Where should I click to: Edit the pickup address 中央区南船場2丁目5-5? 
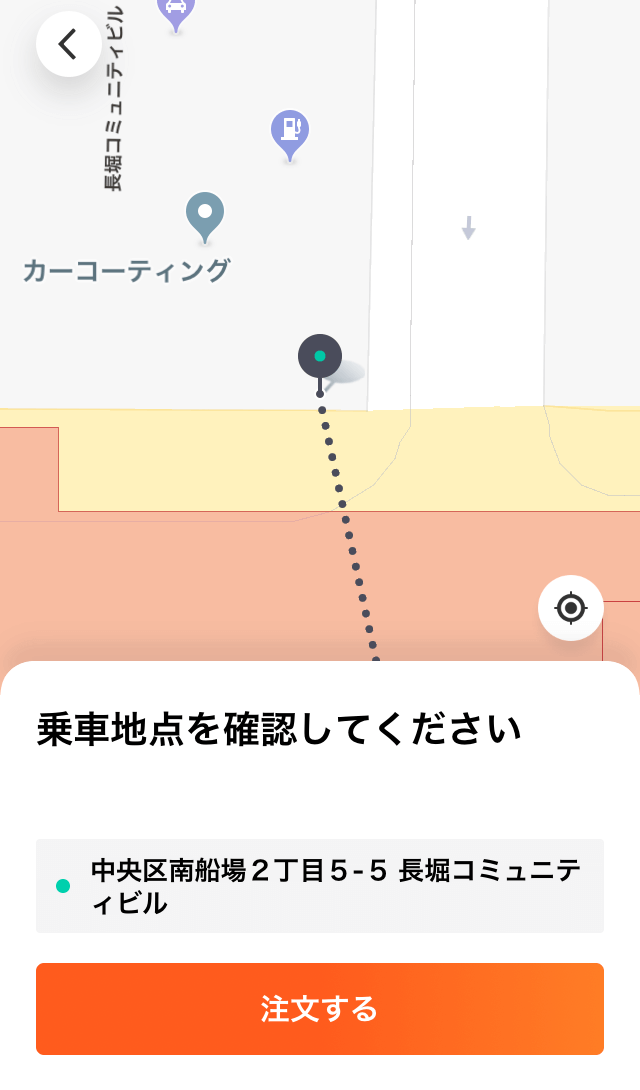(320, 886)
